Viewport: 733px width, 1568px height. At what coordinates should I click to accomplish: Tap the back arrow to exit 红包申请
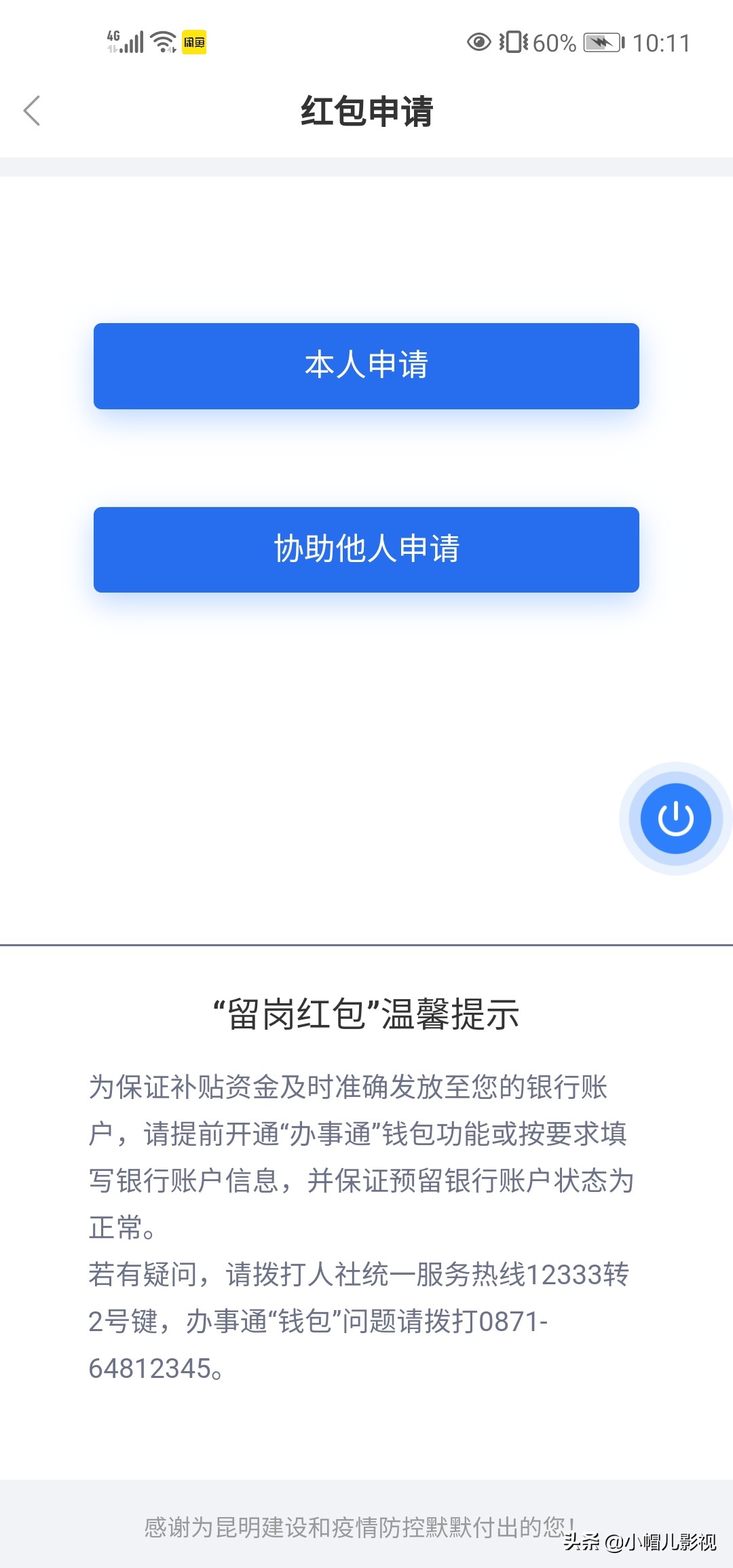32,110
